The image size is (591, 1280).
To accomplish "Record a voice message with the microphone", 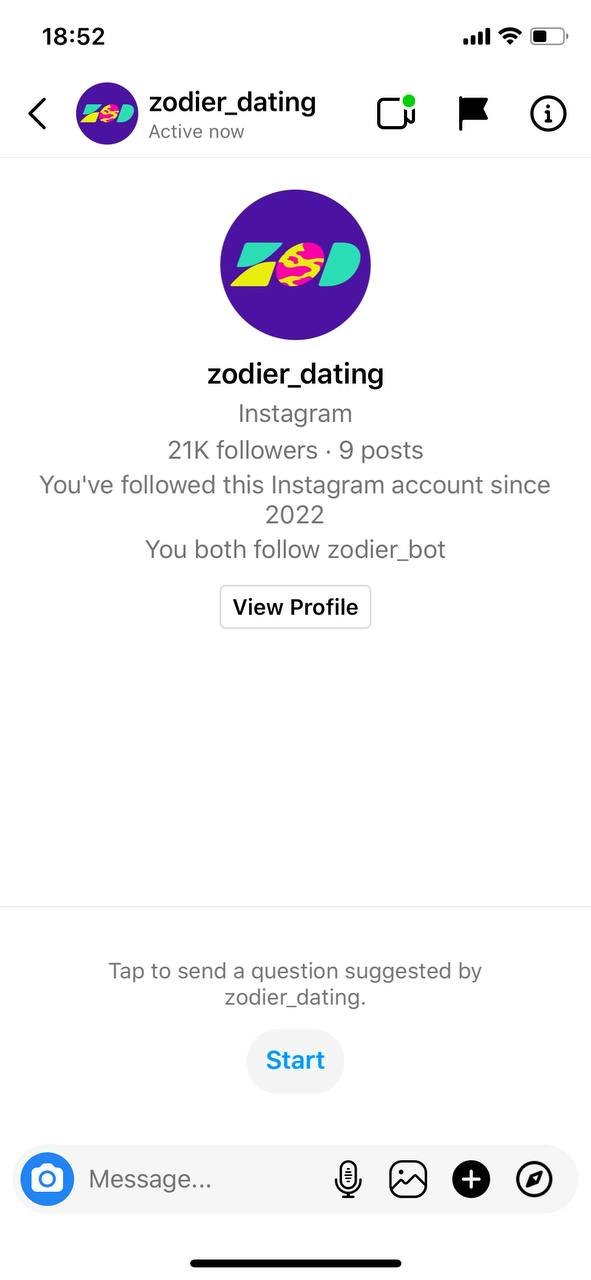I will pos(347,1180).
